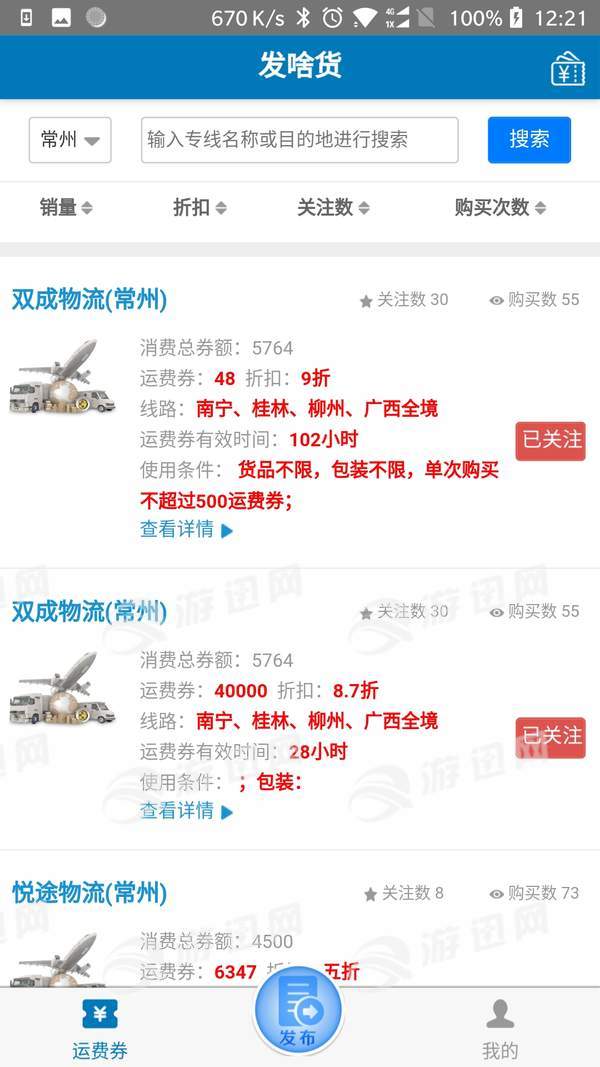Screen dimensions: 600x1067
Task: Open the 常州 city dropdown
Action: (x=70, y=140)
